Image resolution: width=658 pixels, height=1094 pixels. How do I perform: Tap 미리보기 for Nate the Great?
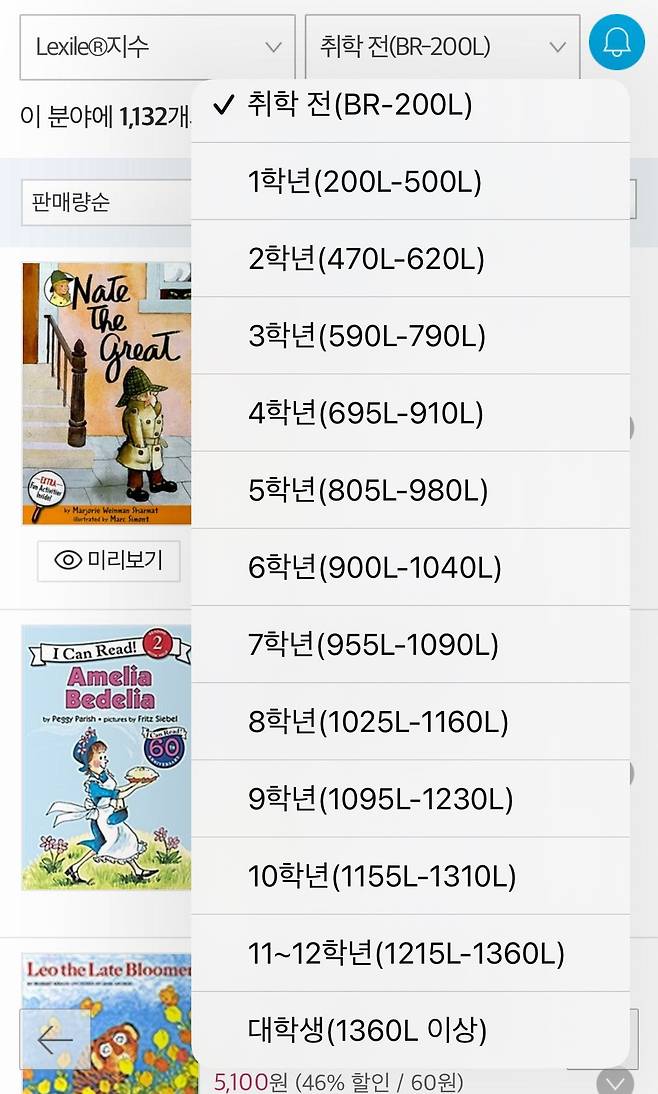(110, 561)
